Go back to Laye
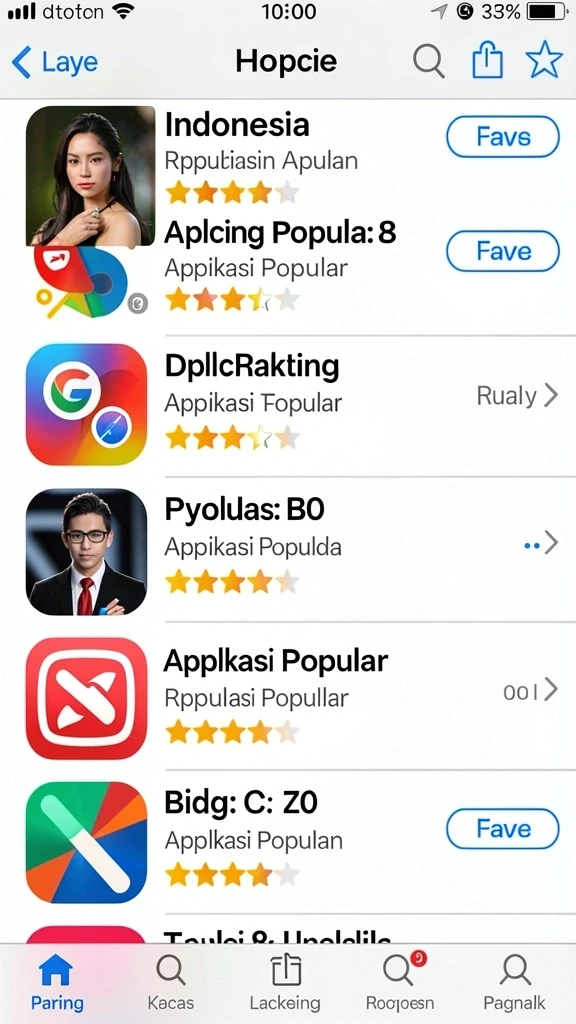576x1024 pixels. click(55, 63)
